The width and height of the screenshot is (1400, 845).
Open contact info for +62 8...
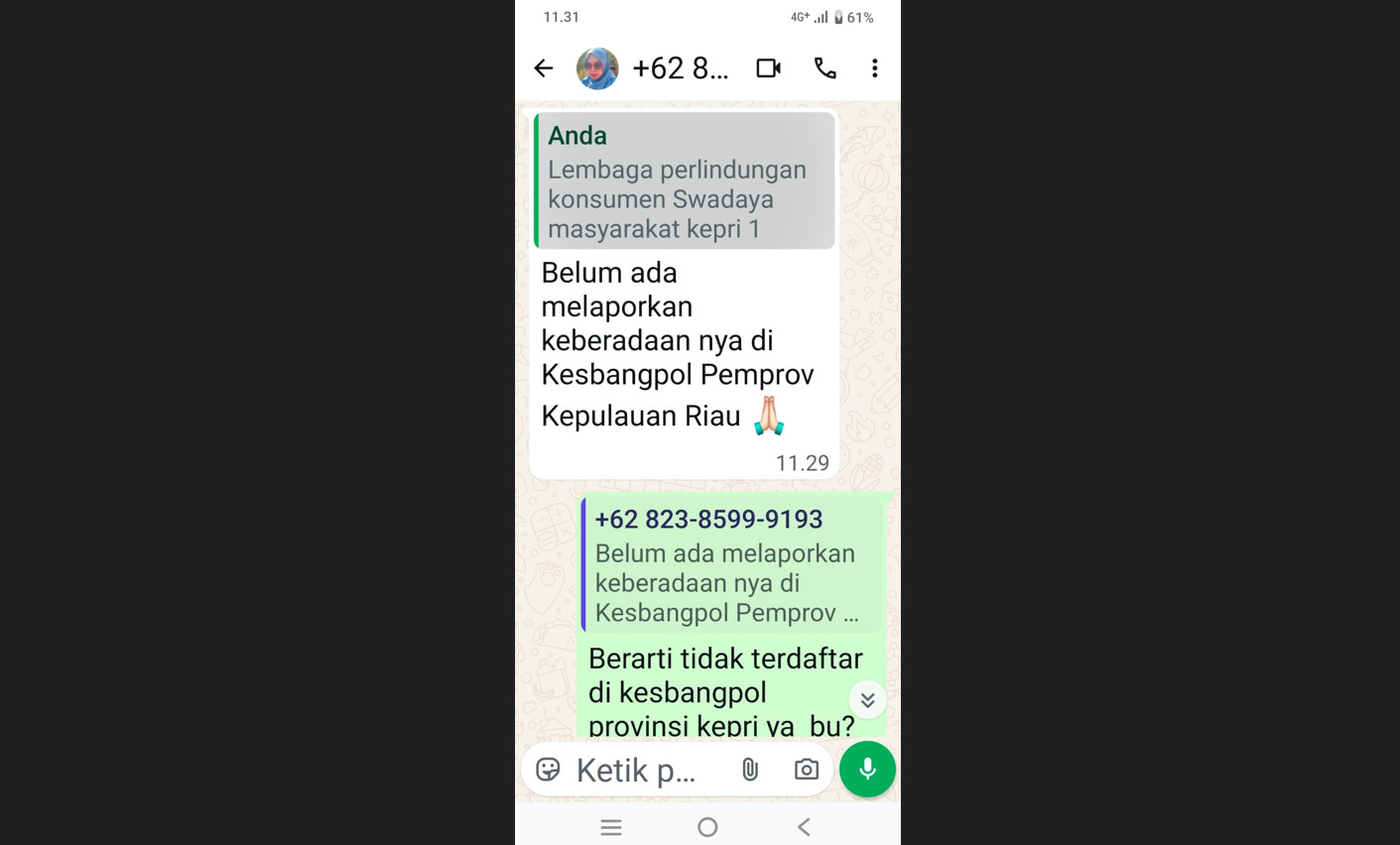point(680,68)
